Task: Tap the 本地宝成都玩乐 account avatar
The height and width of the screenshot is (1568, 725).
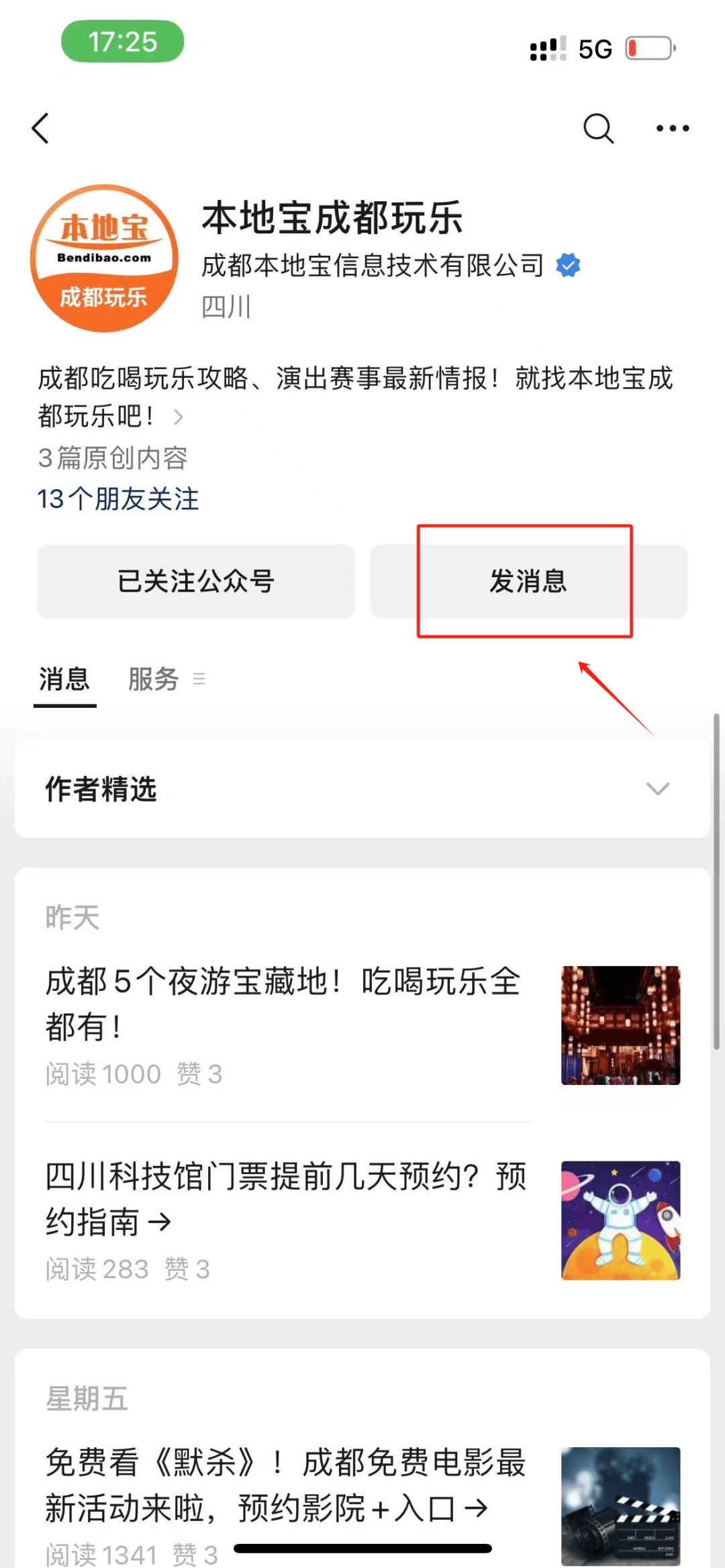Action: 104,258
